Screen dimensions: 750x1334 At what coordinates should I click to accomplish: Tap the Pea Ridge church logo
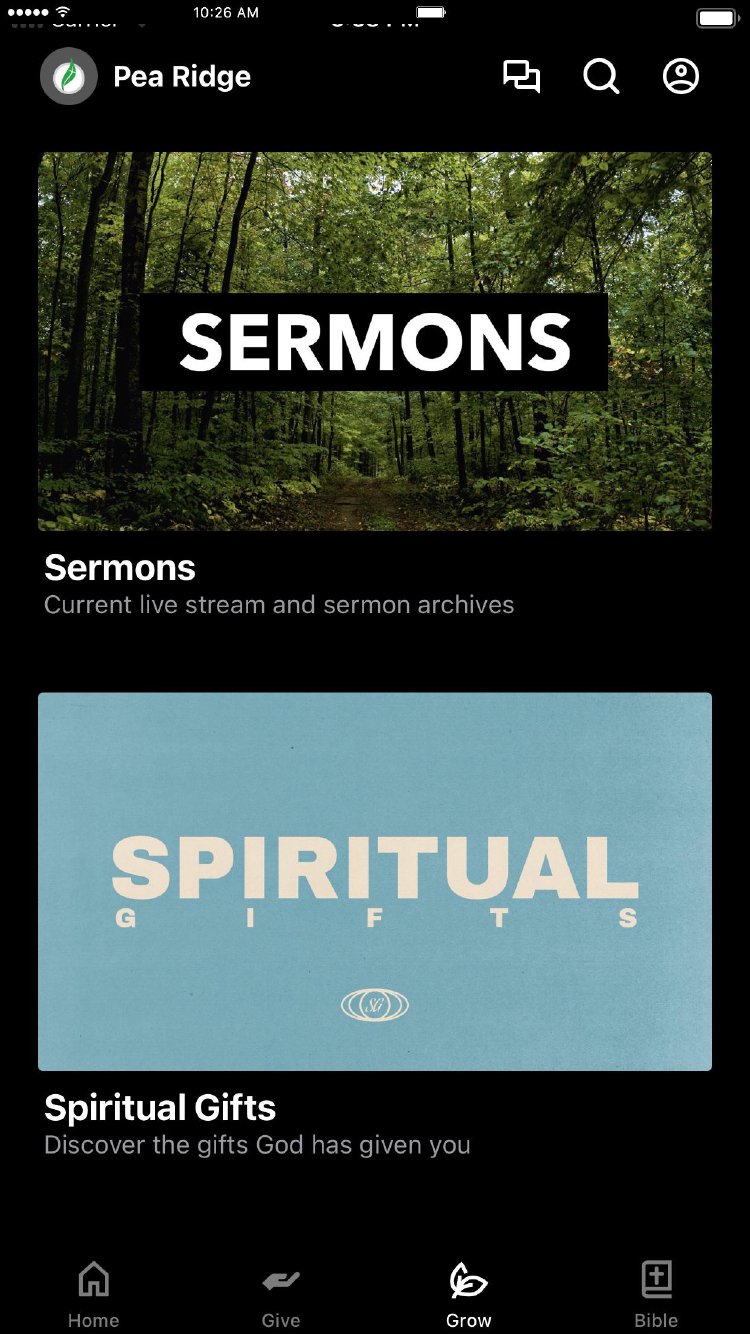69,77
